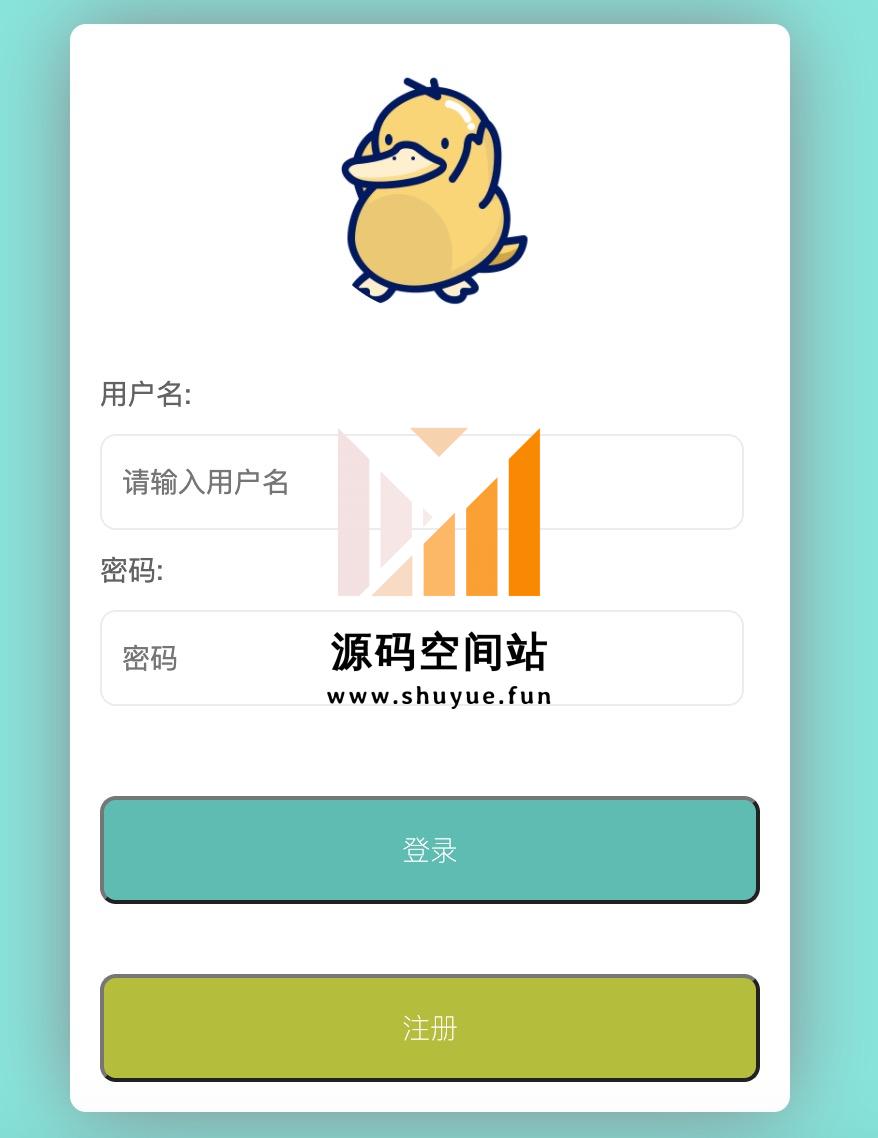Open registration via the 注册 button

click(x=429, y=1028)
